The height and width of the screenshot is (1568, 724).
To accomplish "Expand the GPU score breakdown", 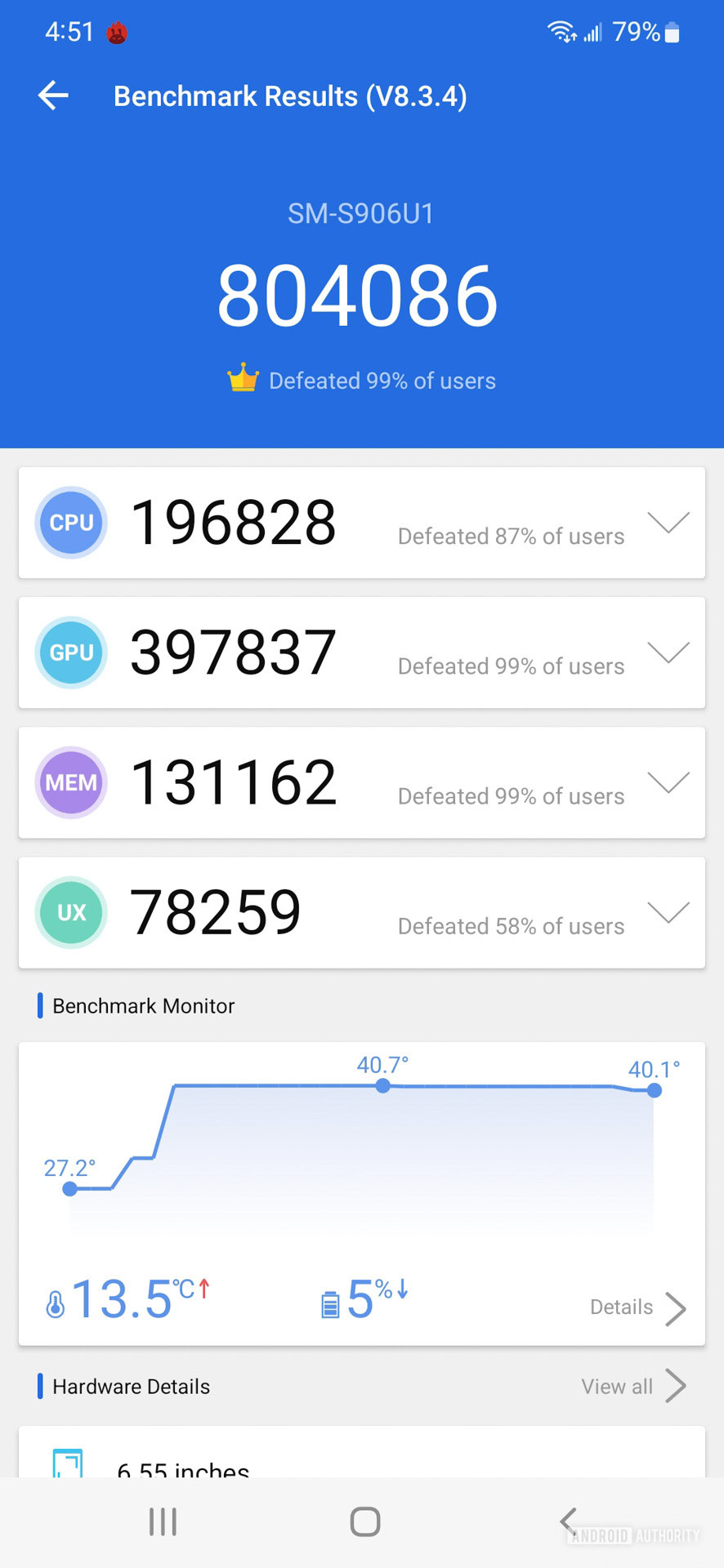I will 668,653.
